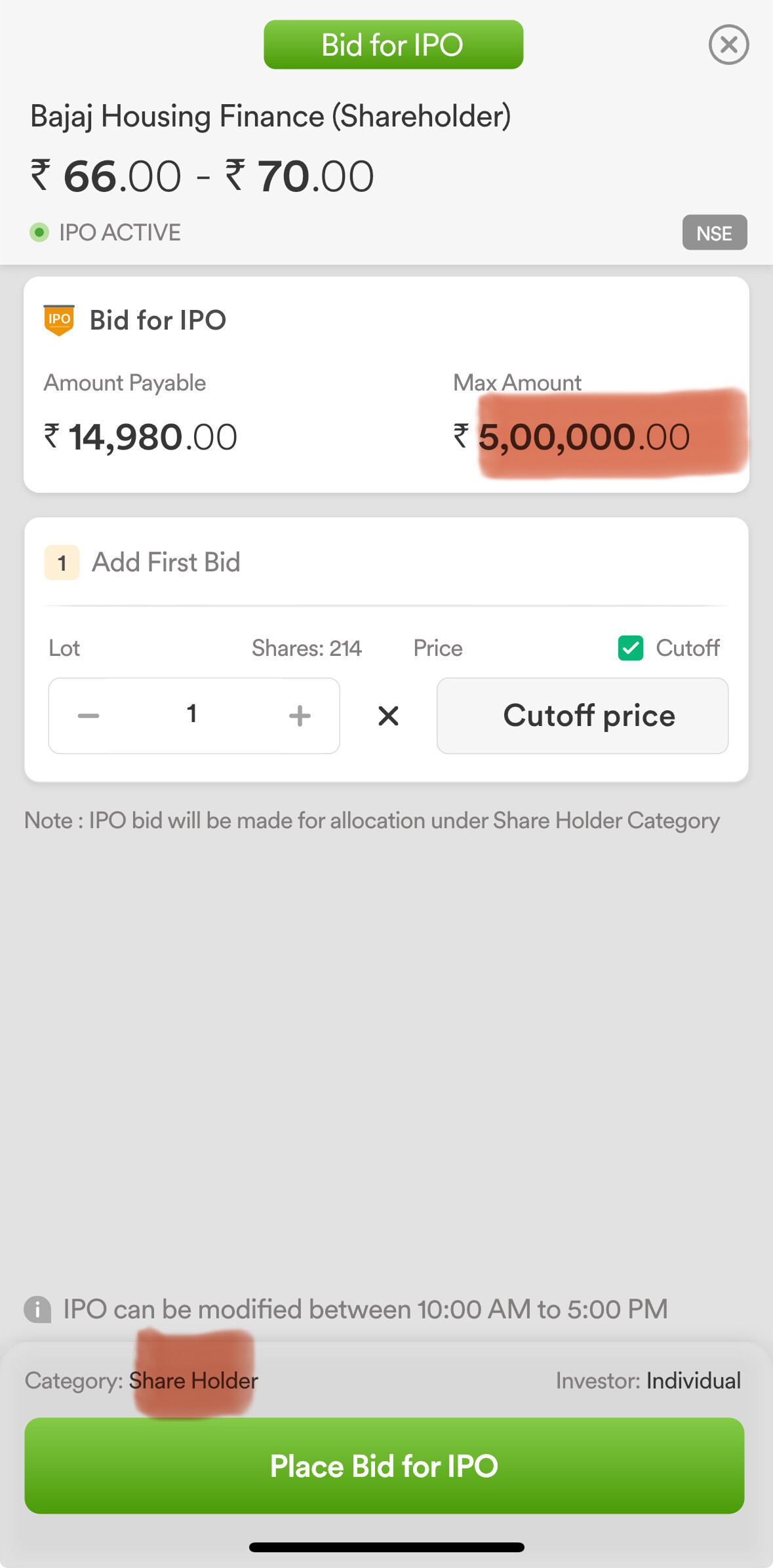The height and width of the screenshot is (1568, 773).
Task: Tap the lot quantity value field
Action: pos(192,714)
